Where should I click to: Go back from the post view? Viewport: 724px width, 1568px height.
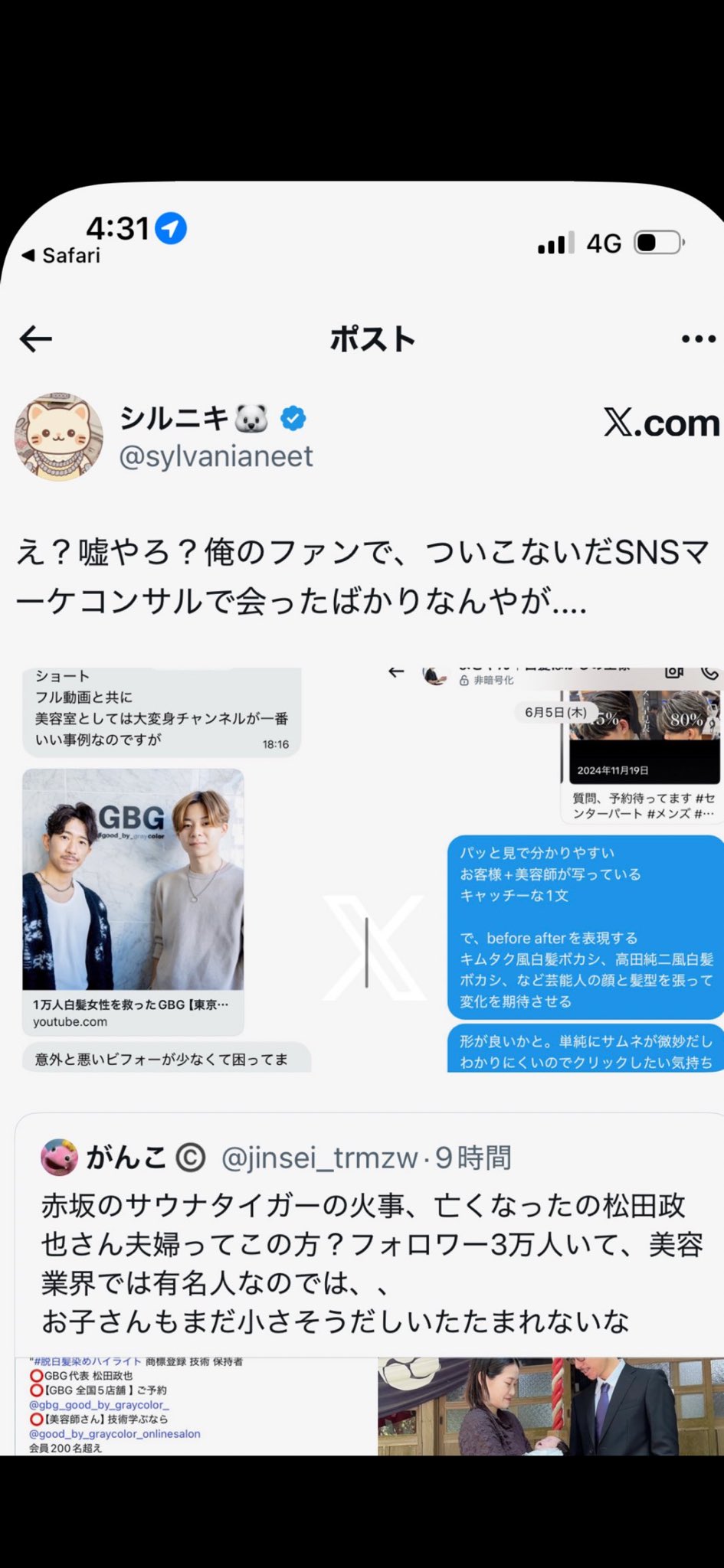tap(36, 338)
